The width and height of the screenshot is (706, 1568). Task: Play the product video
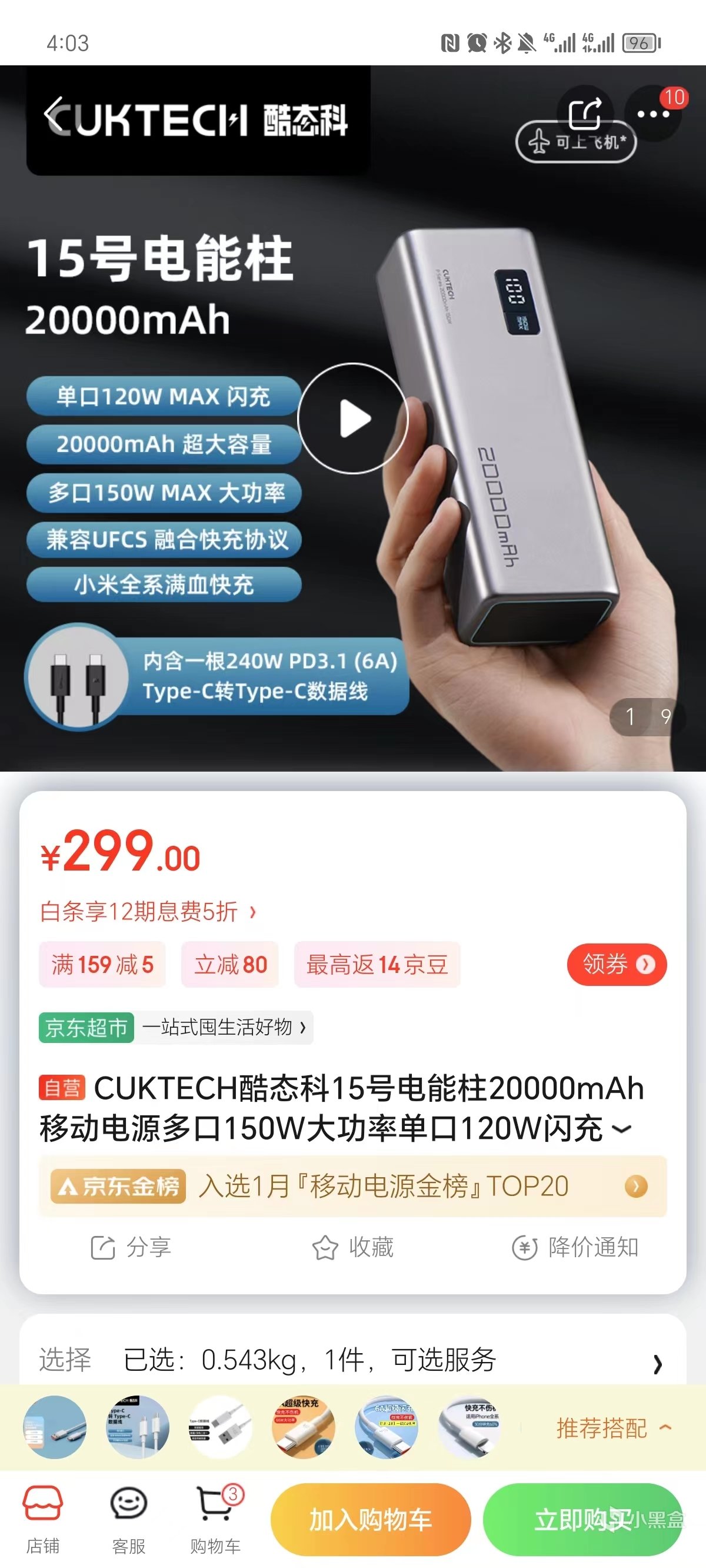tap(353, 419)
